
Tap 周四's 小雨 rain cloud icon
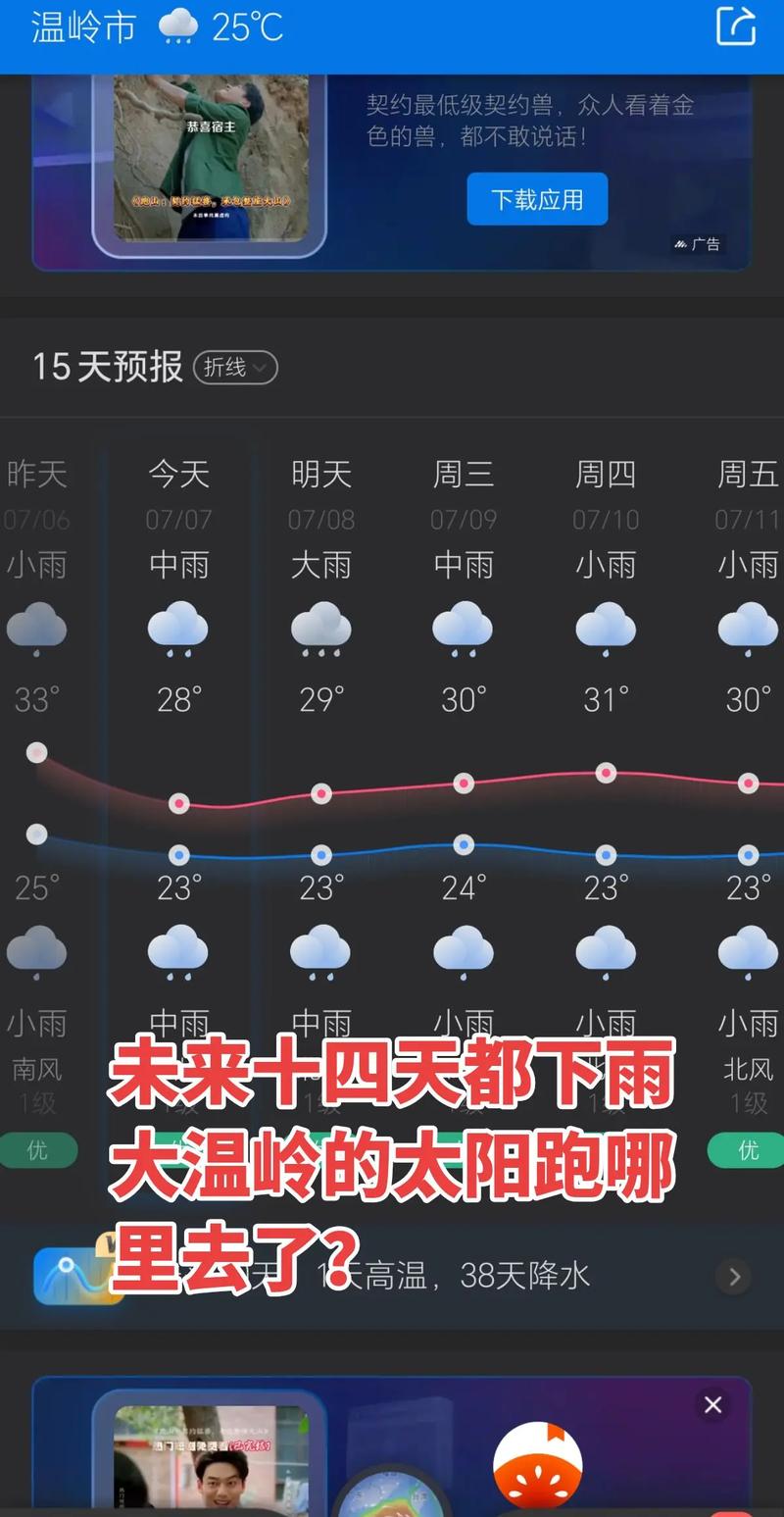coord(606,628)
